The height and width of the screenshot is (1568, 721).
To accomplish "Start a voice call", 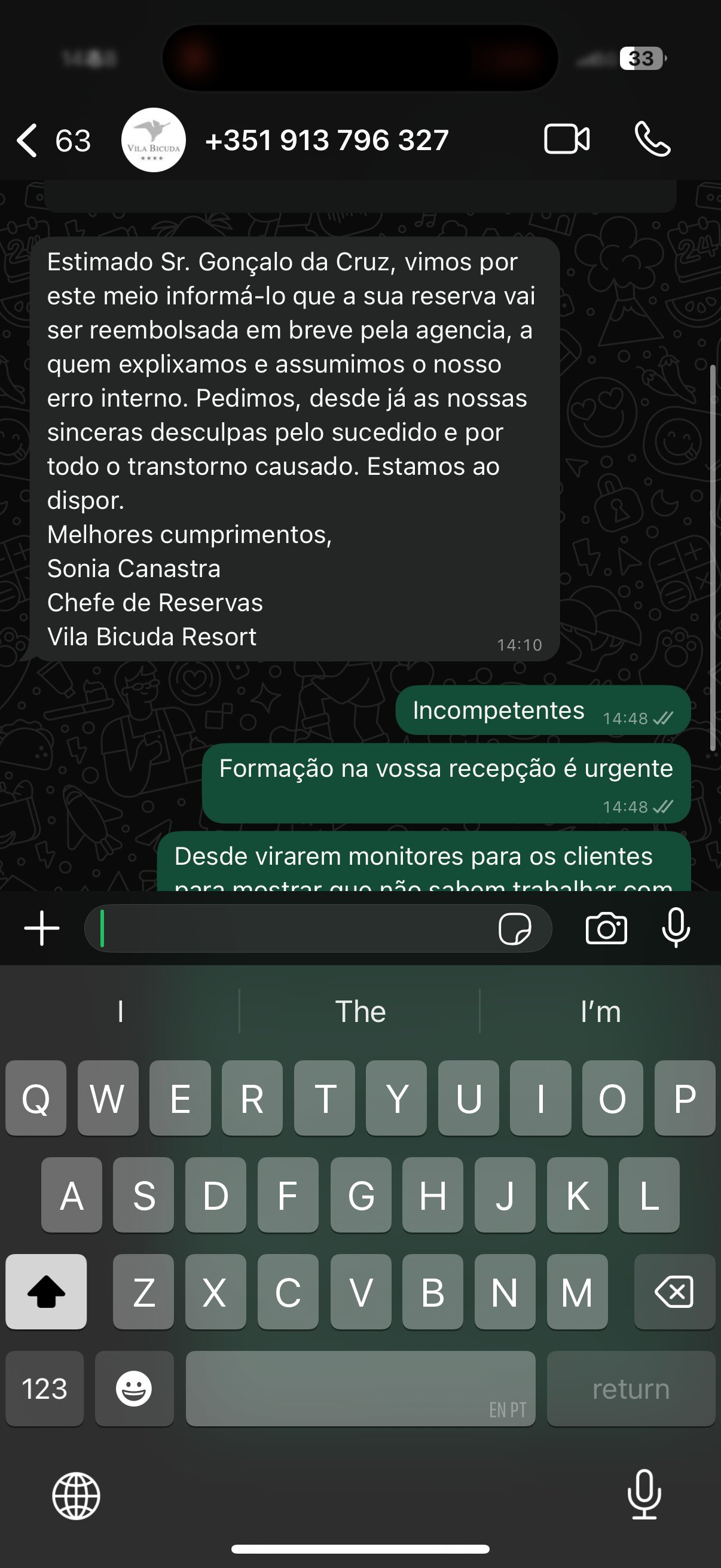I will pos(652,139).
